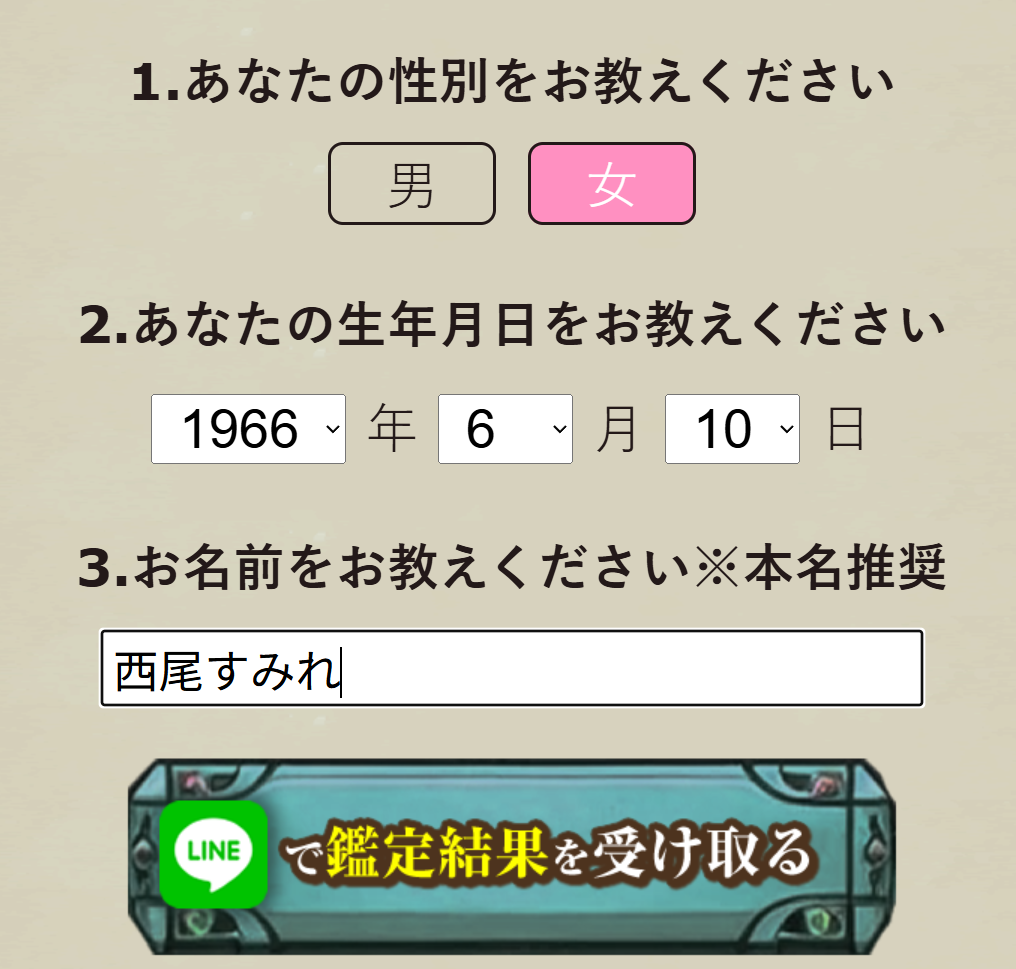Choose the 女 (female) gender option
The image size is (1016, 969).
[x=611, y=184]
